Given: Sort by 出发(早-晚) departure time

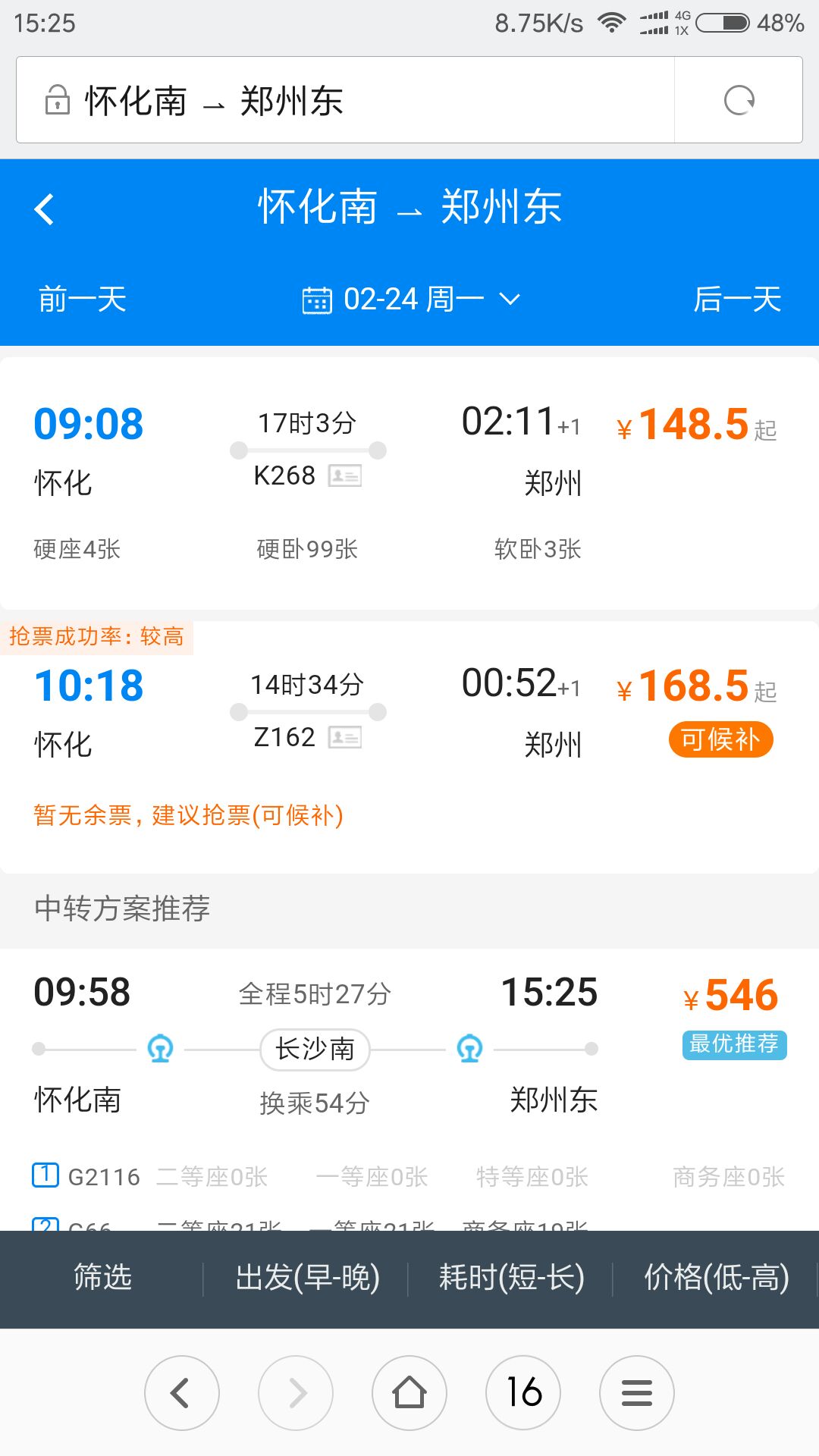Looking at the screenshot, I should coord(307,1278).
